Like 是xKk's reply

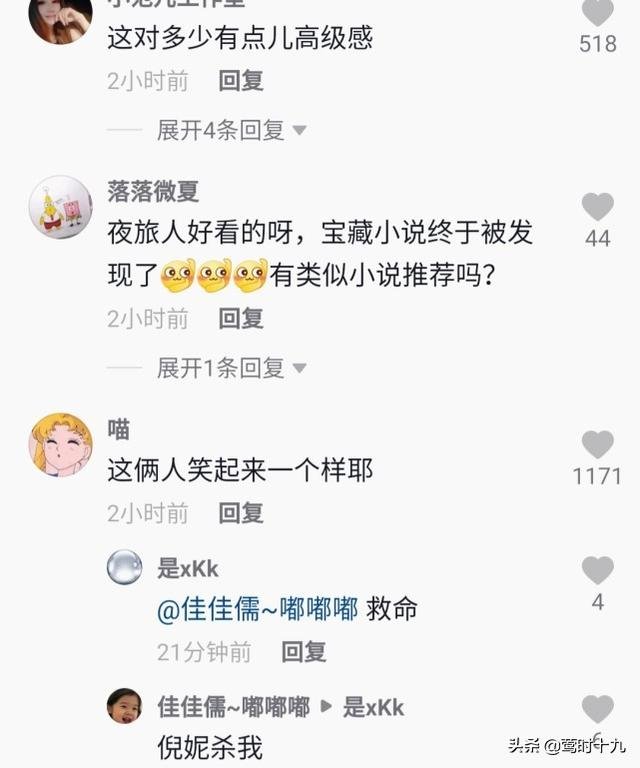(x=598, y=571)
